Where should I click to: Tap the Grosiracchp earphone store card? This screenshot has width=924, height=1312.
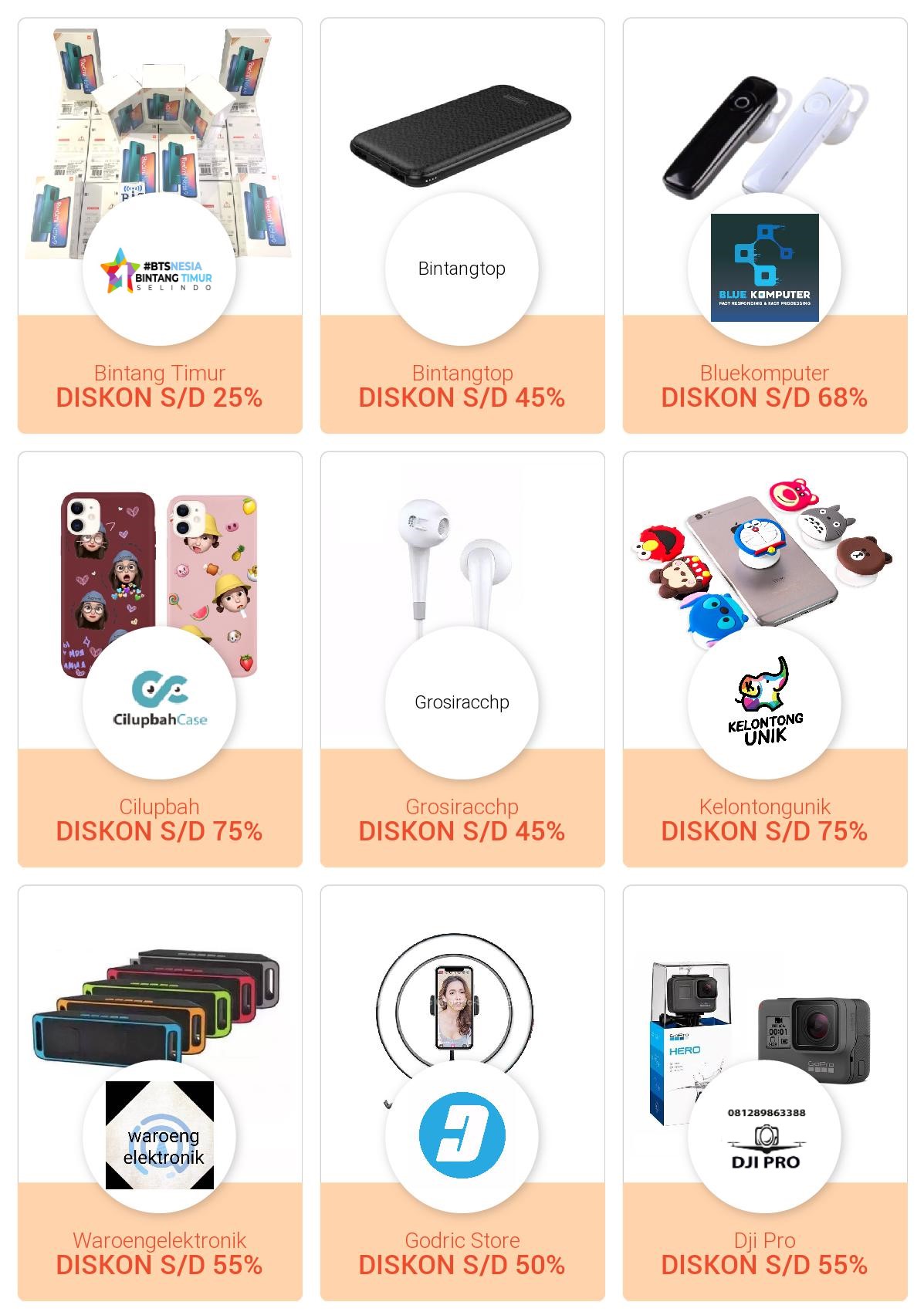[462, 659]
